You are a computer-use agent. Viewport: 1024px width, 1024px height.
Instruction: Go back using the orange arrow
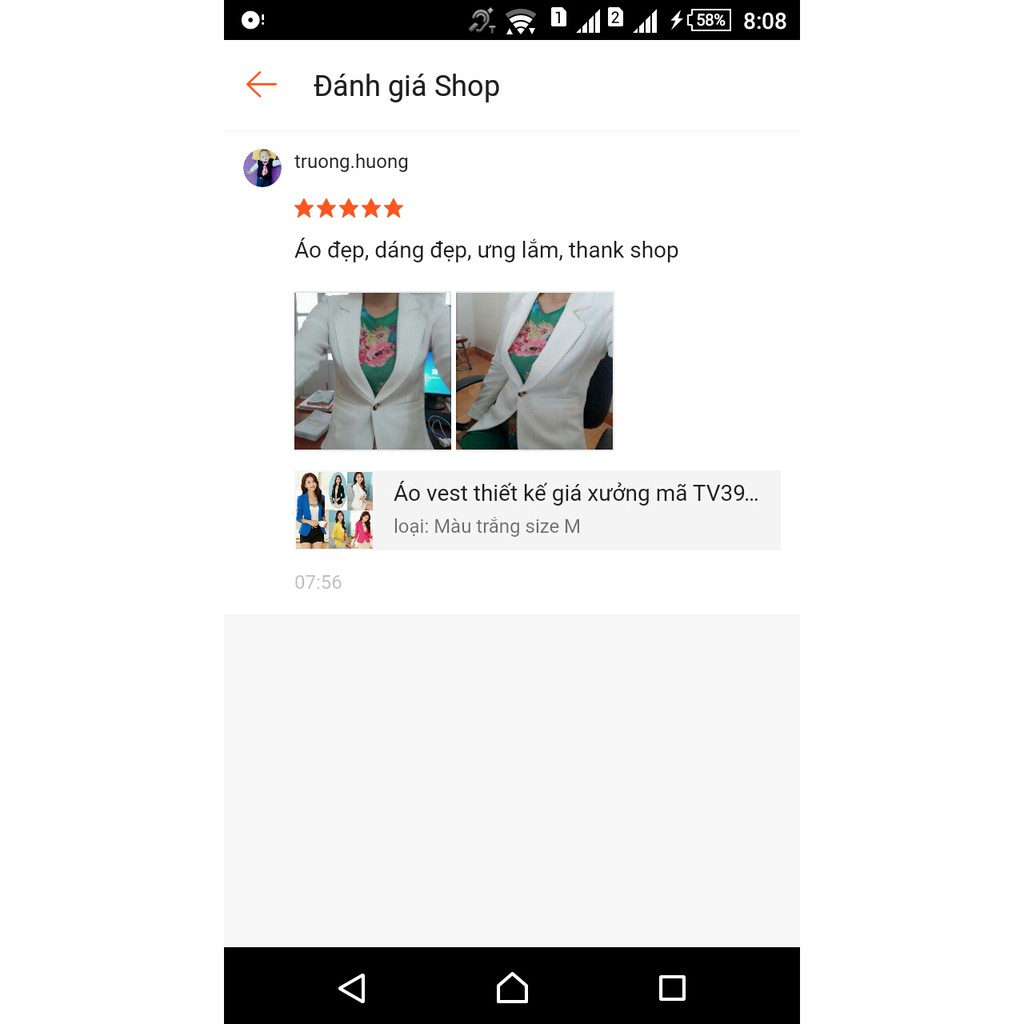click(x=261, y=85)
